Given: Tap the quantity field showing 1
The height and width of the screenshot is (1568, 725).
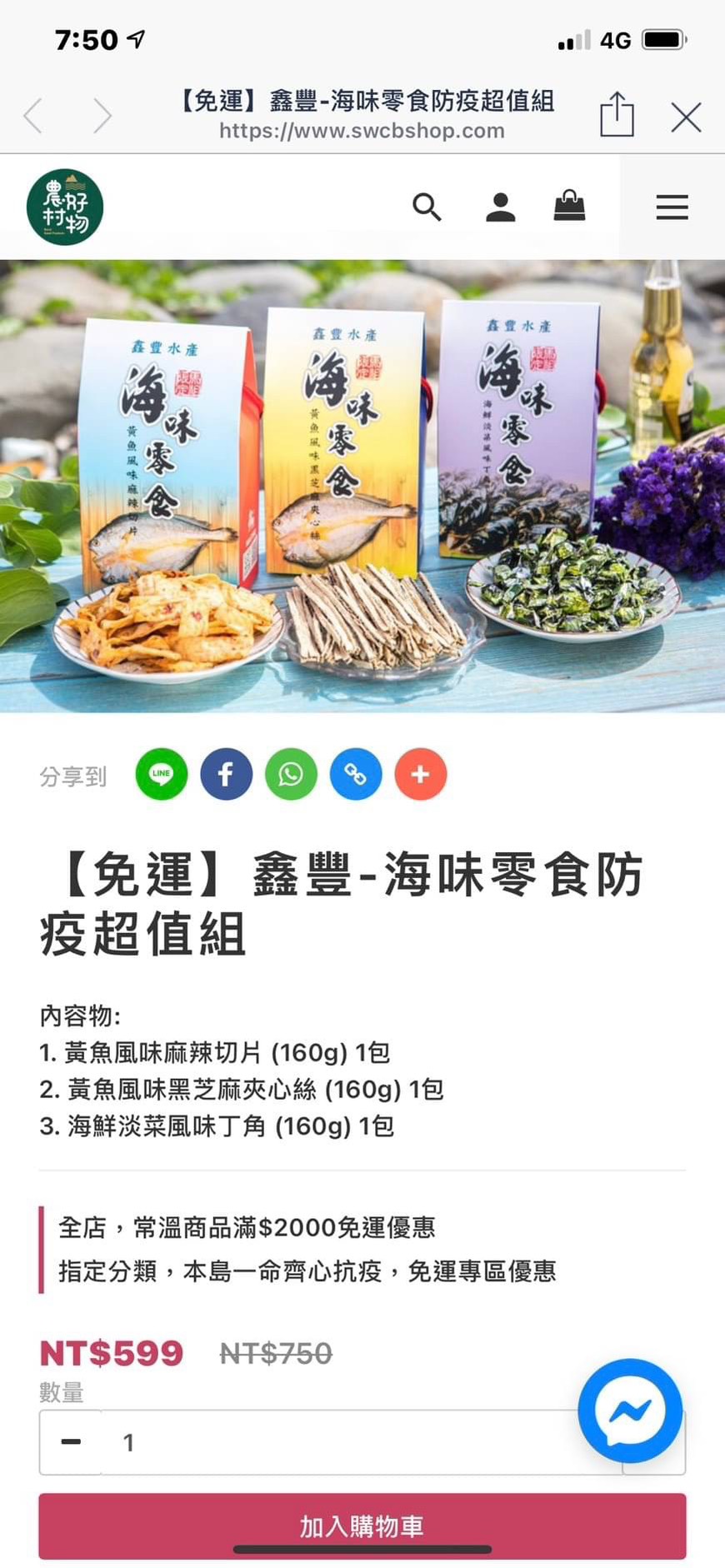Looking at the screenshot, I should click(333, 1442).
